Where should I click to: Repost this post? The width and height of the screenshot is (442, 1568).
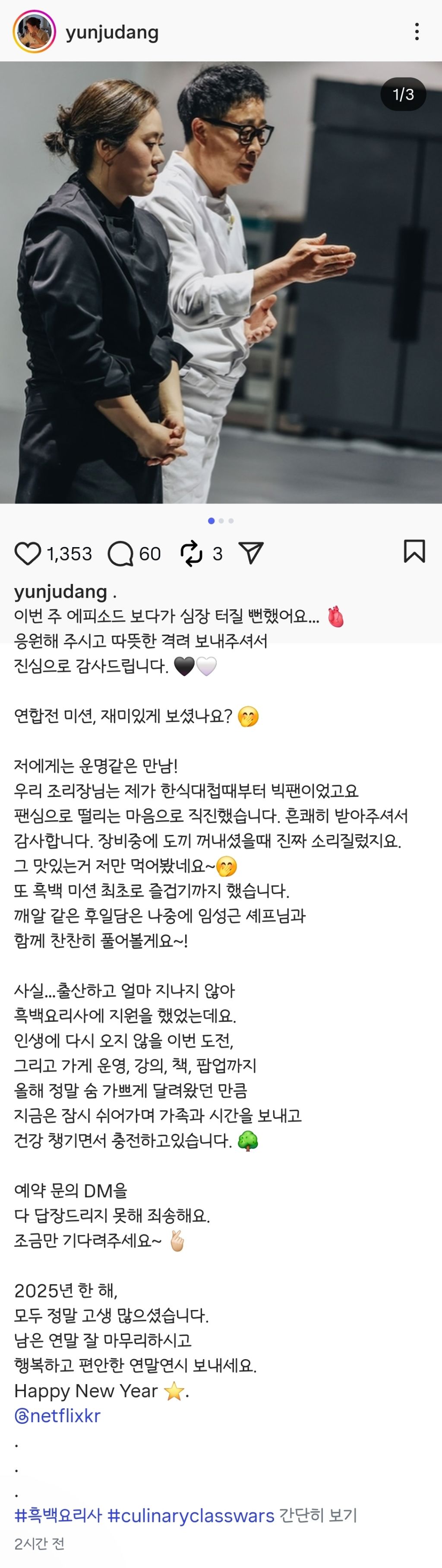[191, 553]
